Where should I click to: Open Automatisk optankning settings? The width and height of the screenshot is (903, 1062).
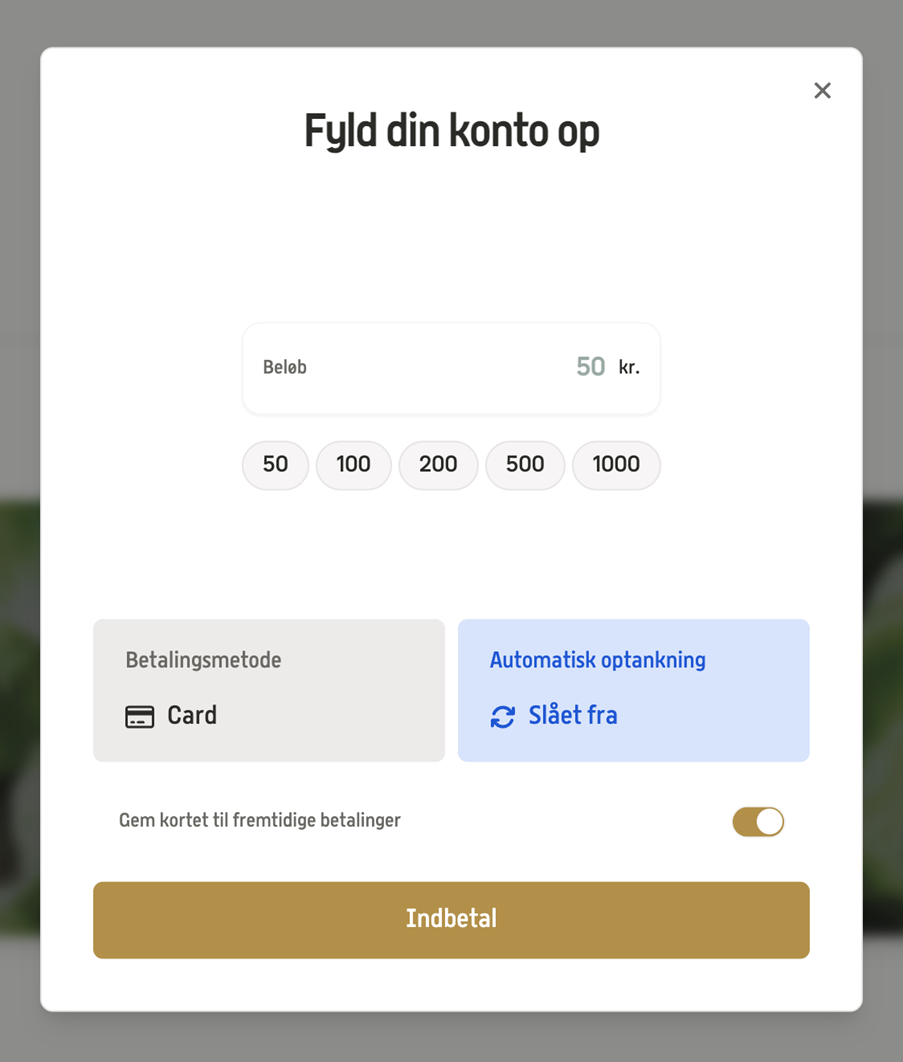click(x=633, y=690)
